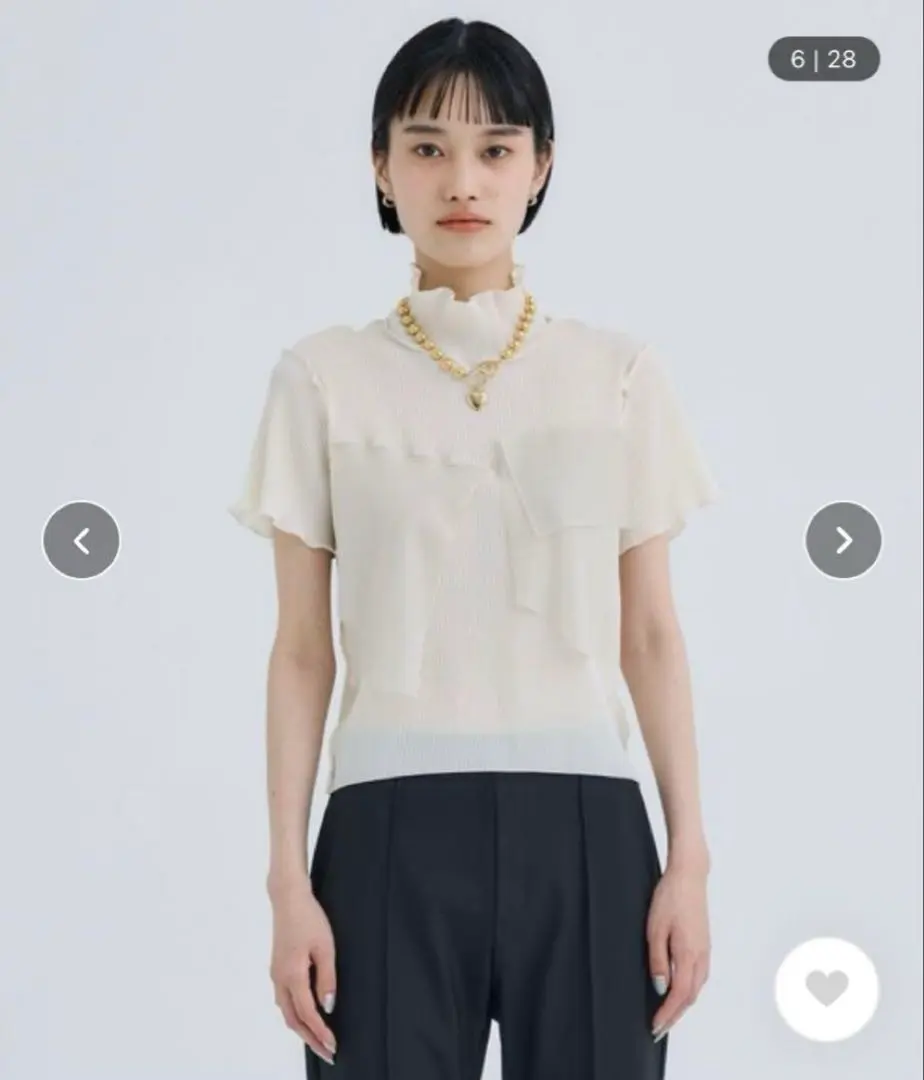924x1080 pixels.
Task: Show the next product photo
Action: click(843, 540)
